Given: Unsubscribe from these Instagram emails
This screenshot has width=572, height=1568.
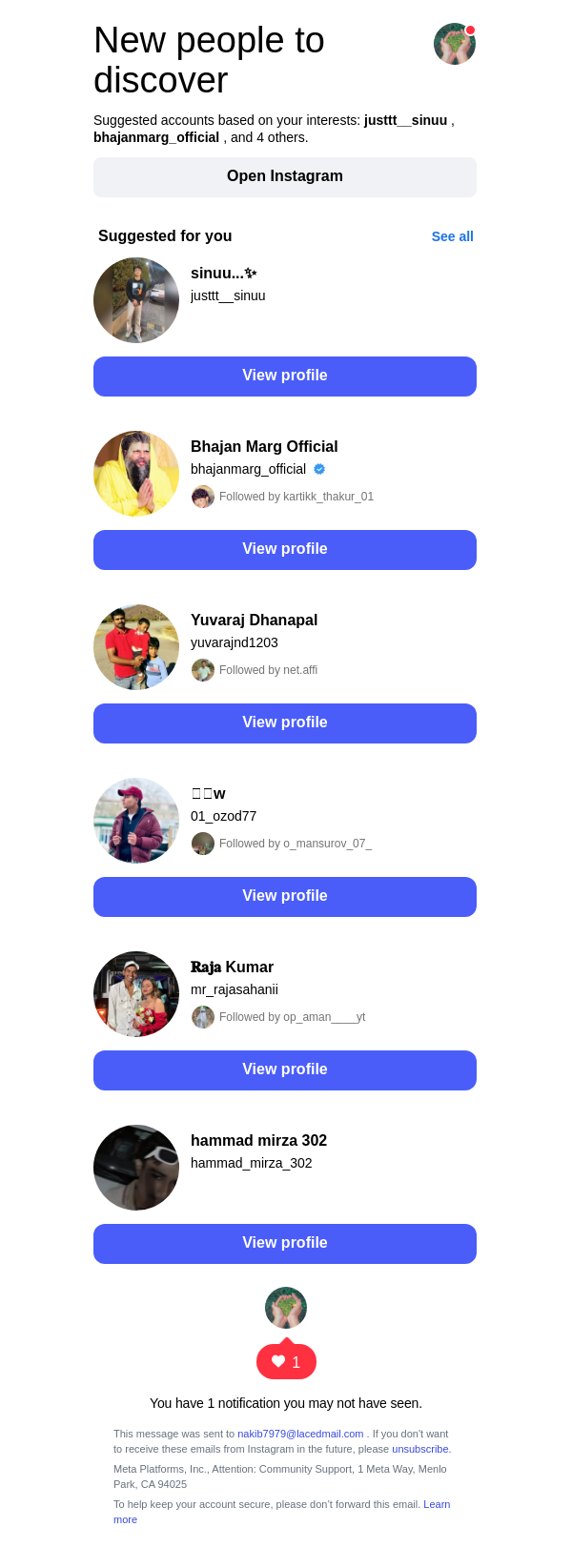Looking at the screenshot, I should [x=419, y=1449].
